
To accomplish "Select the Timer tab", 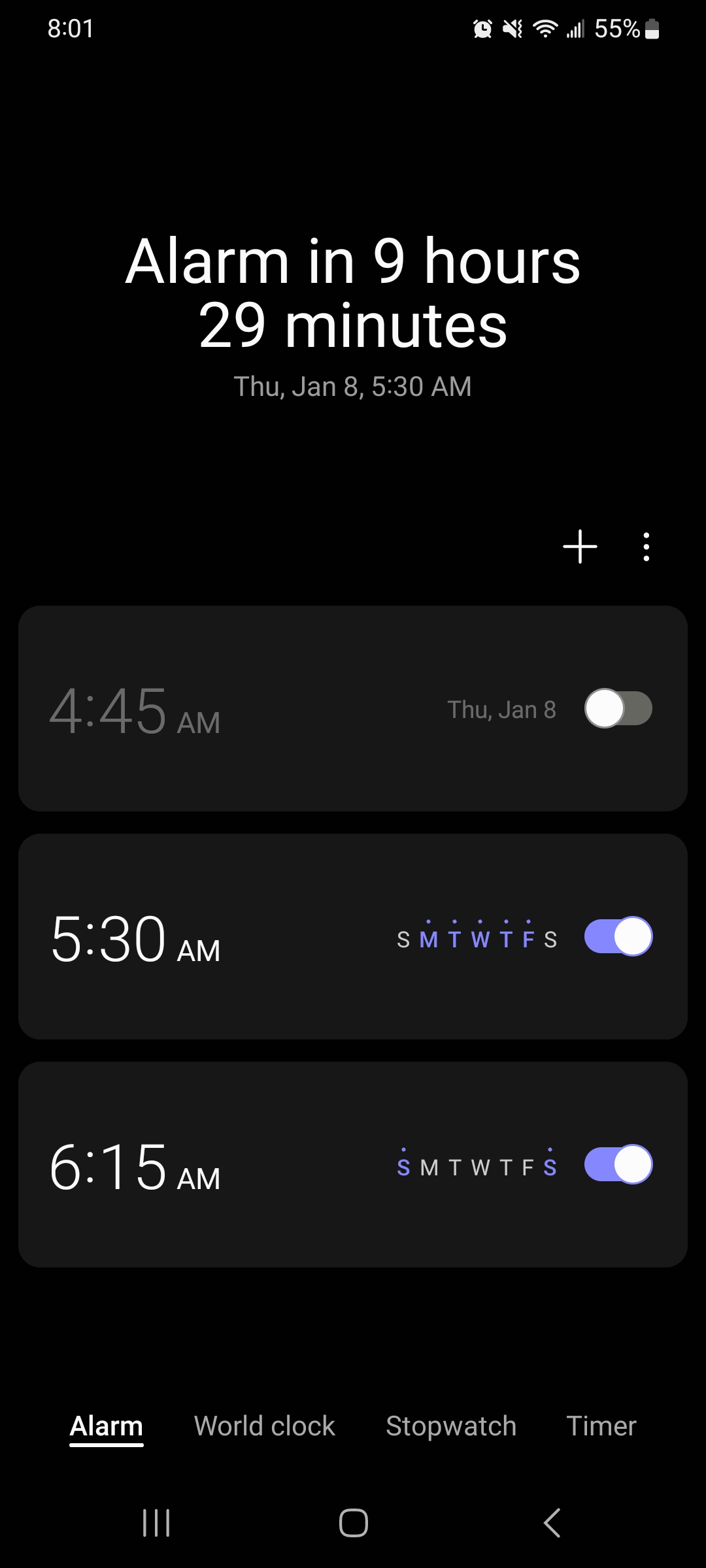I will [x=601, y=1426].
